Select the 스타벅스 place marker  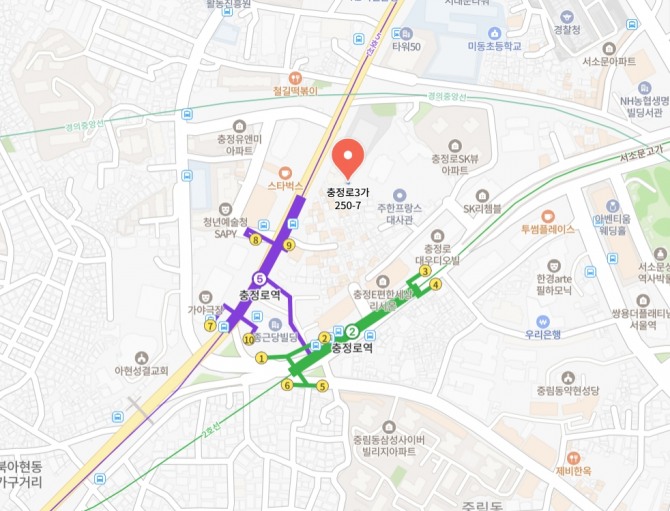coord(285,172)
